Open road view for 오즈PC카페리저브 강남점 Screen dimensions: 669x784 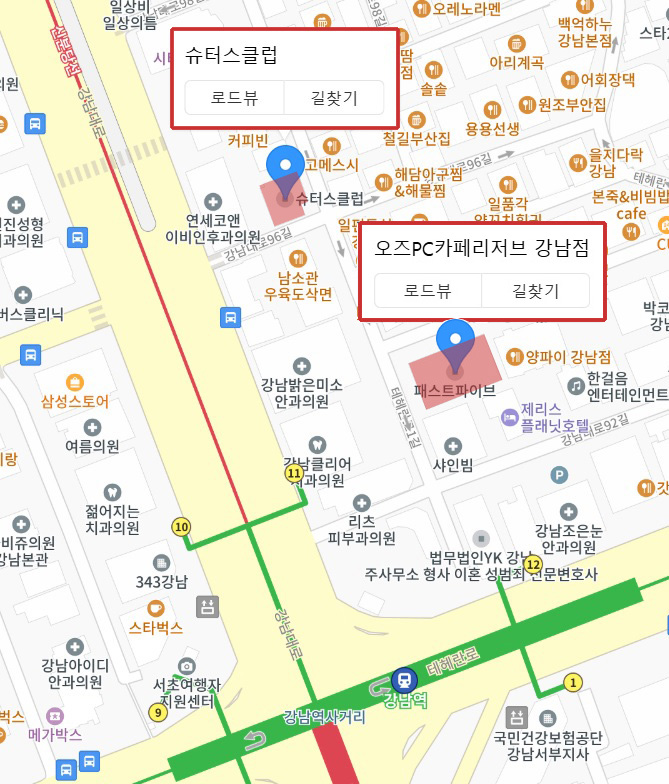(428, 291)
